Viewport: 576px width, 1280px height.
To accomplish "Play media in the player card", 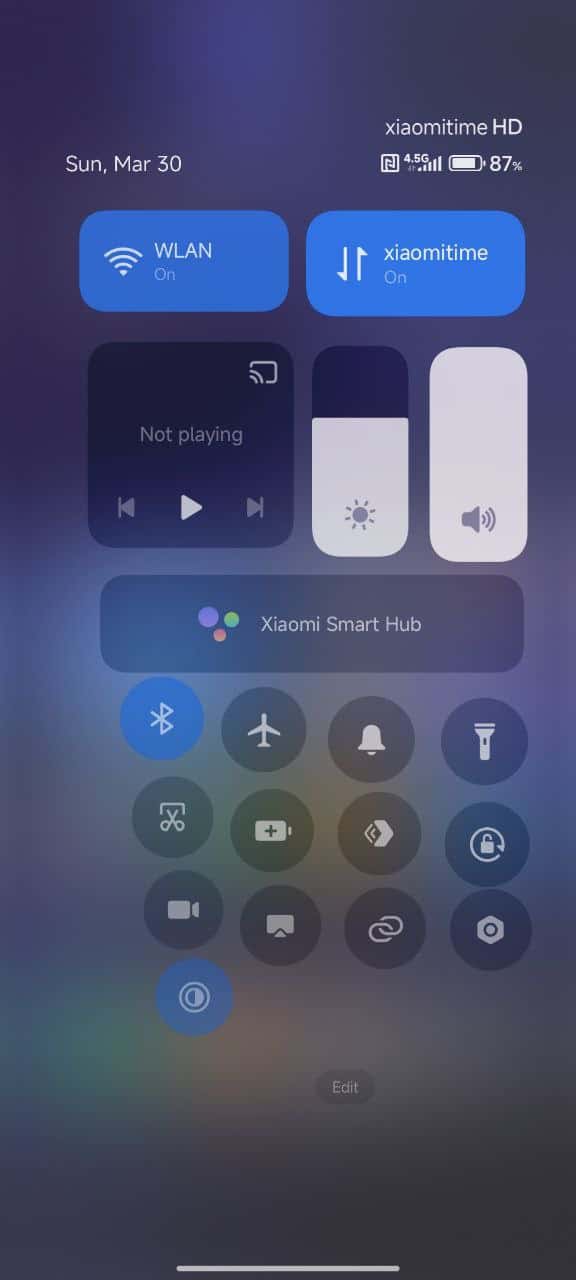I will pyautogui.click(x=191, y=507).
